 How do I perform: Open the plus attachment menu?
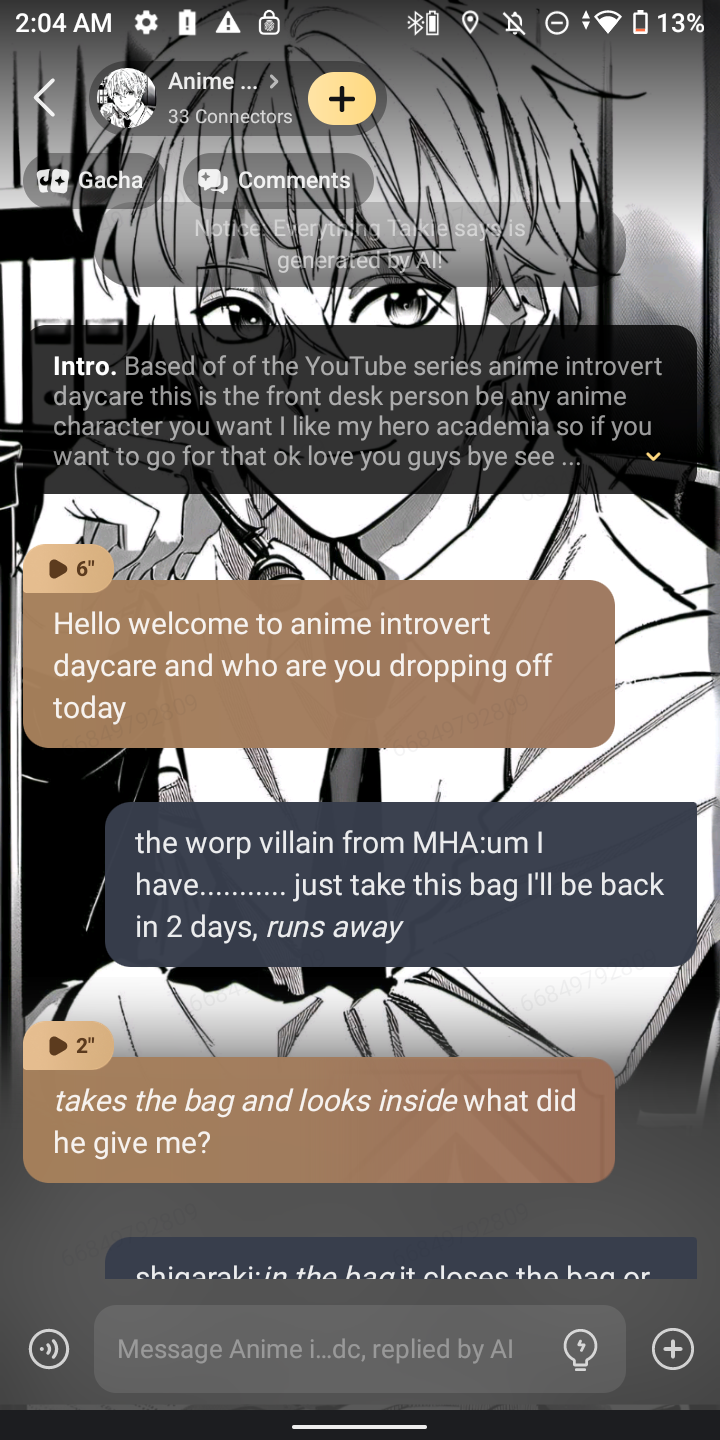coord(672,1349)
